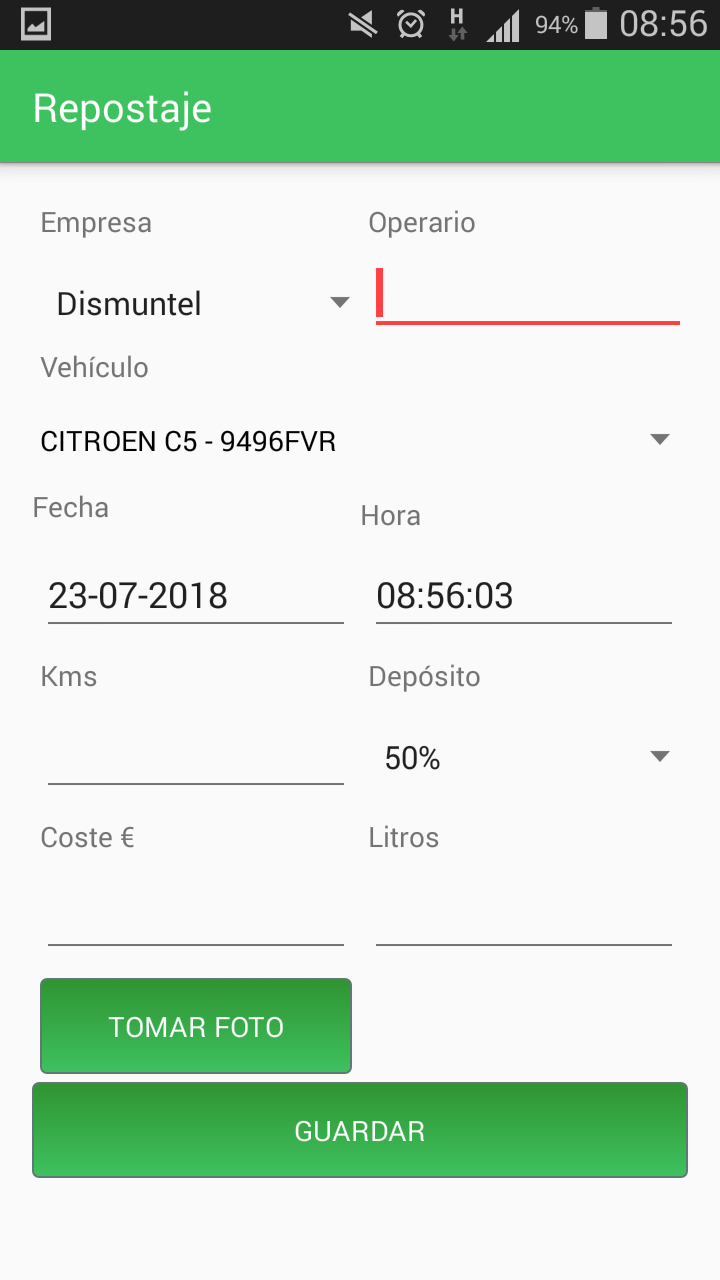Save the refuel with GUARDAR
This screenshot has height=1280, width=720.
point(360,1130)
